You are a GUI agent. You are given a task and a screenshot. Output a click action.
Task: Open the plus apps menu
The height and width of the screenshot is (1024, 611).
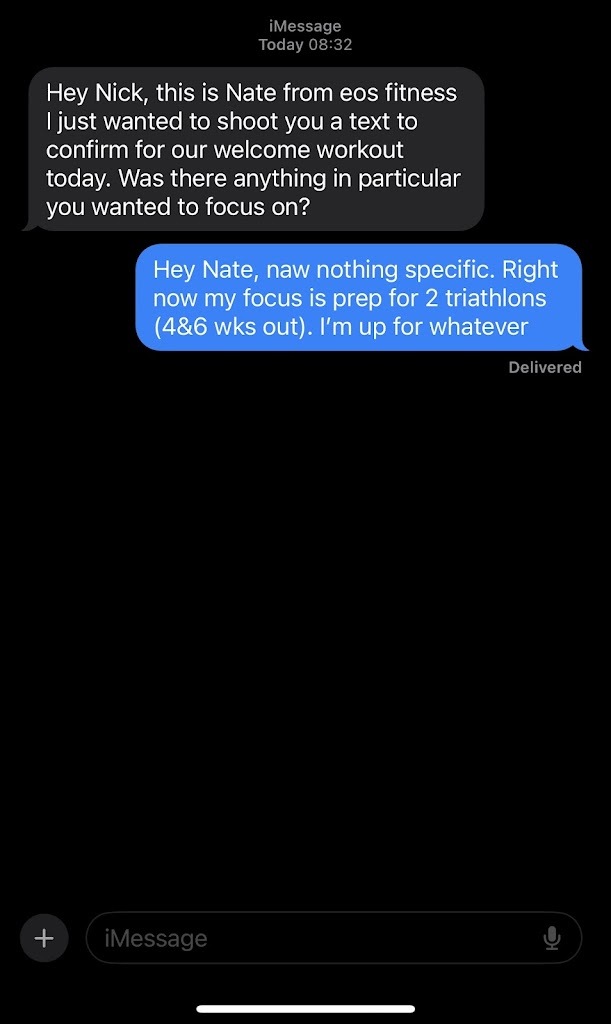click(44, 938)
